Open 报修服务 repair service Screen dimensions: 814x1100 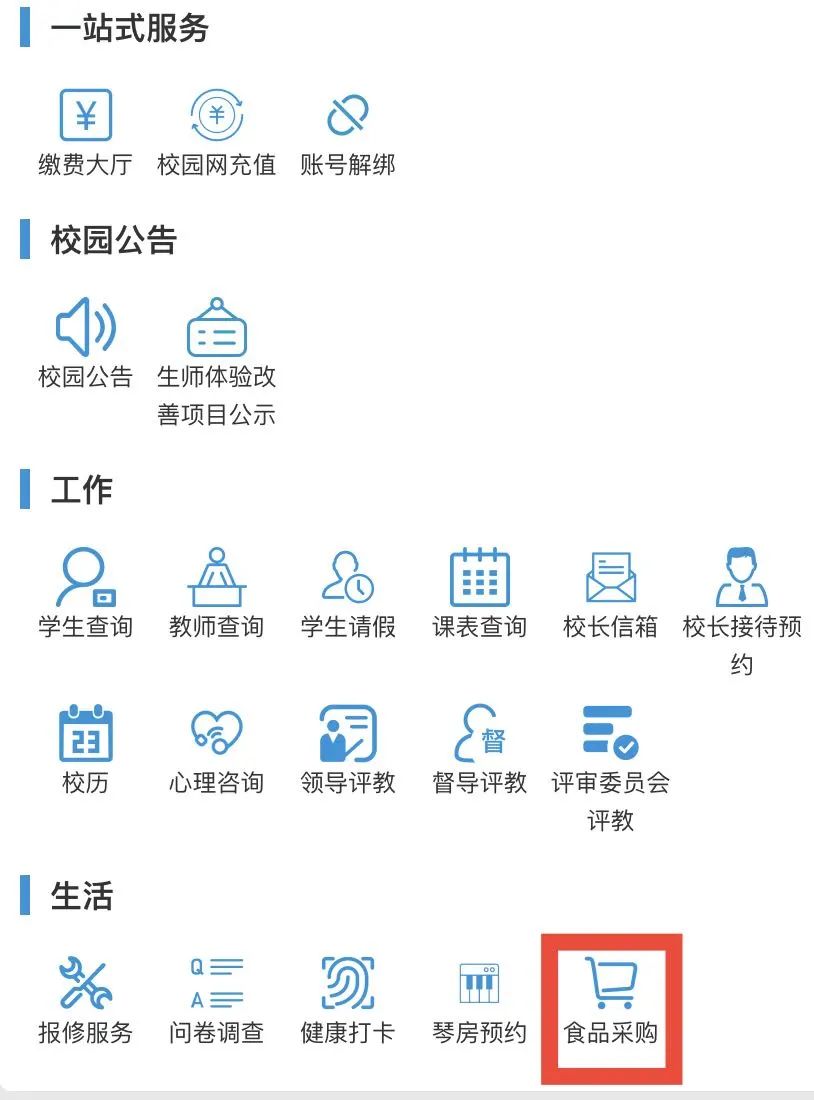85,985
